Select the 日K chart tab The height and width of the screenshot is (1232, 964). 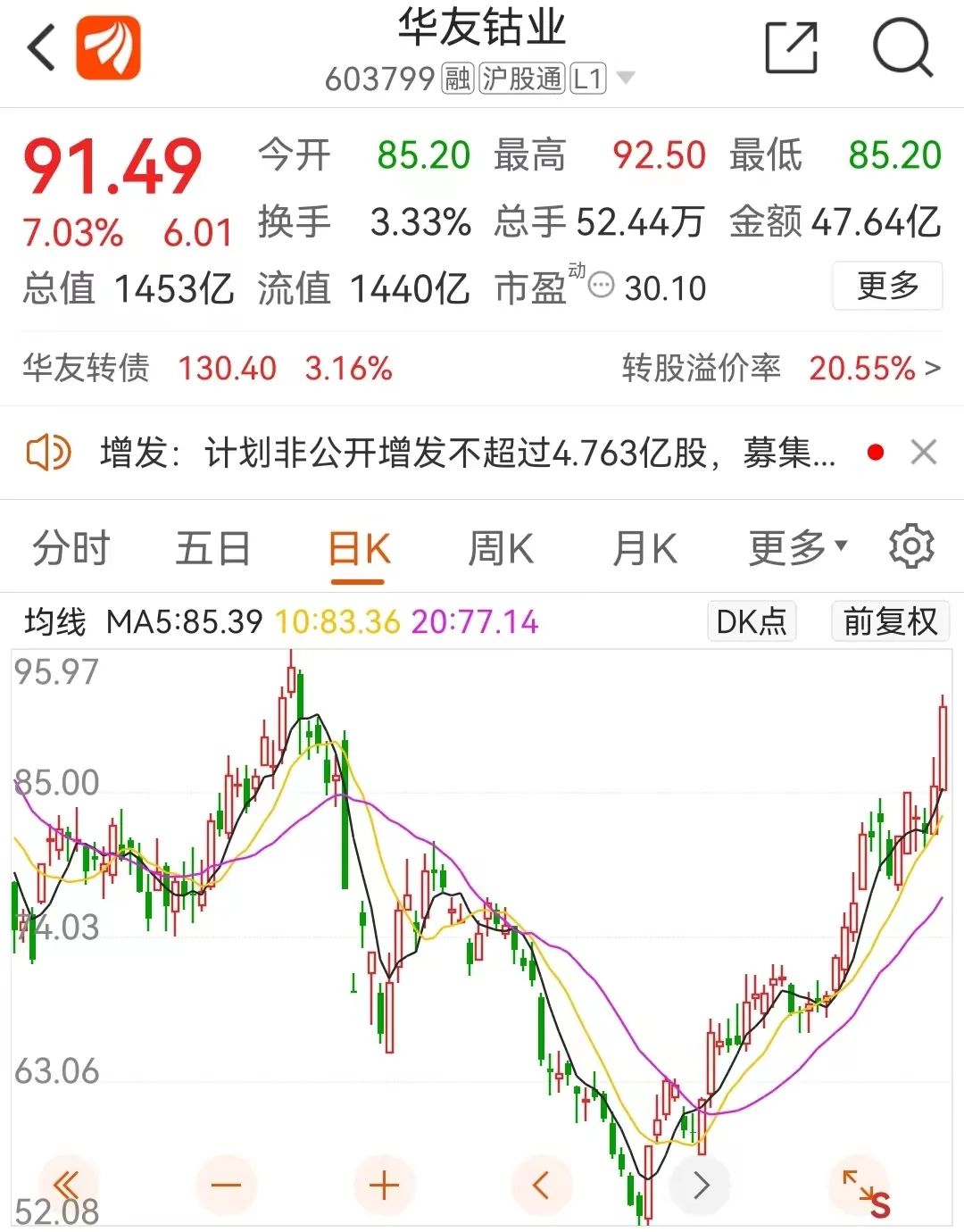point(358,548)
